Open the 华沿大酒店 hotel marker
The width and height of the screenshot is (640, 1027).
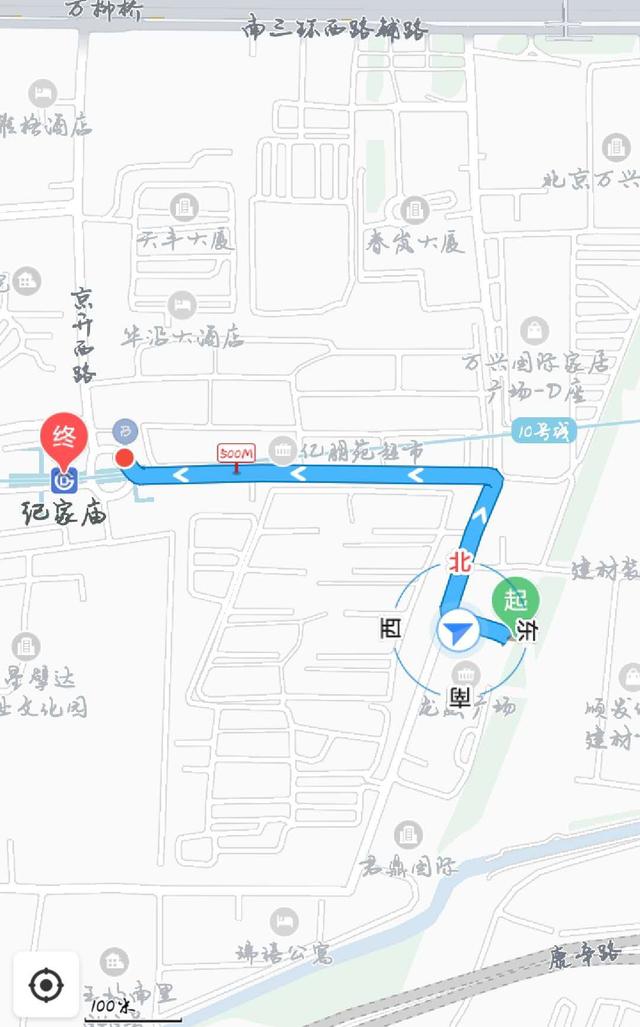(x=182, y=305)
